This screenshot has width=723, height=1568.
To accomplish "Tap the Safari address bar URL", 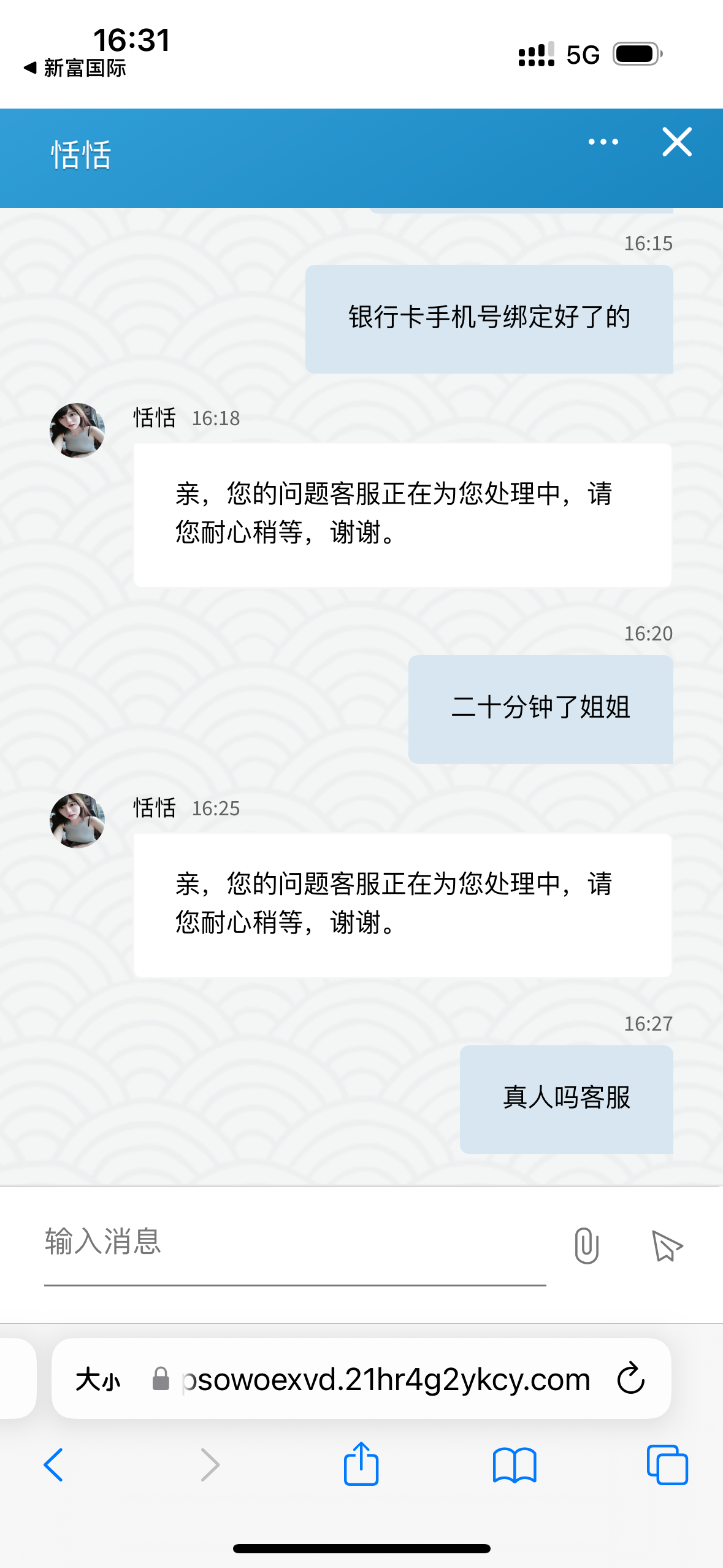I will 386,1379.
